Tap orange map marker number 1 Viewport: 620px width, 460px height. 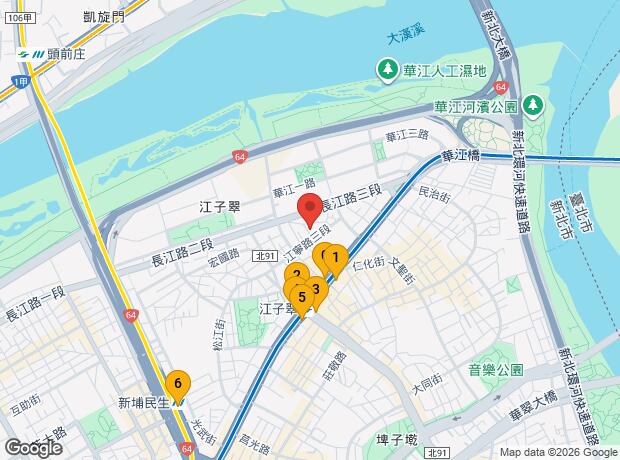(336, 261)
